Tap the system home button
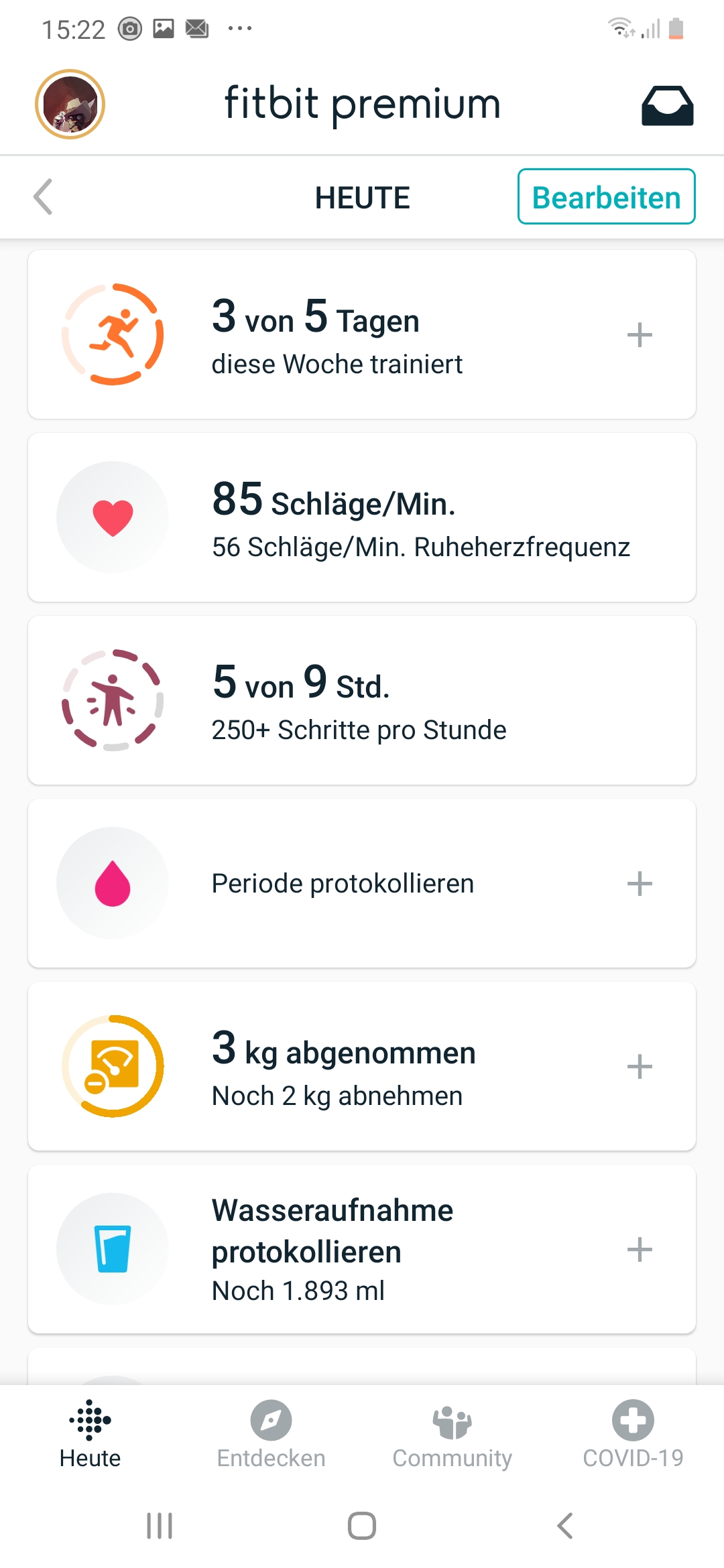The image size is (724, 1568). click(x=362, y=1526)
